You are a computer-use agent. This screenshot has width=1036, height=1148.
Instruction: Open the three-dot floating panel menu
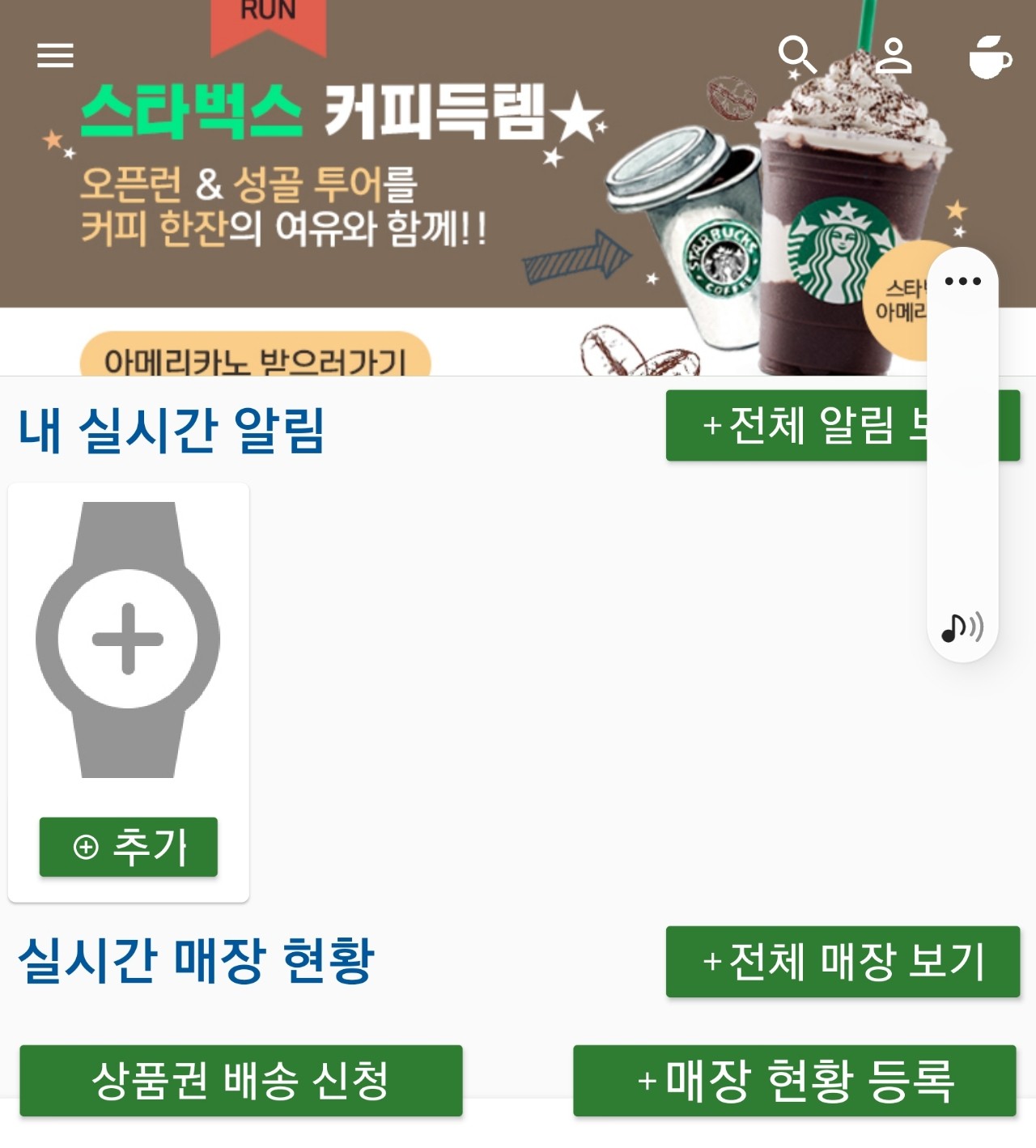962,282
